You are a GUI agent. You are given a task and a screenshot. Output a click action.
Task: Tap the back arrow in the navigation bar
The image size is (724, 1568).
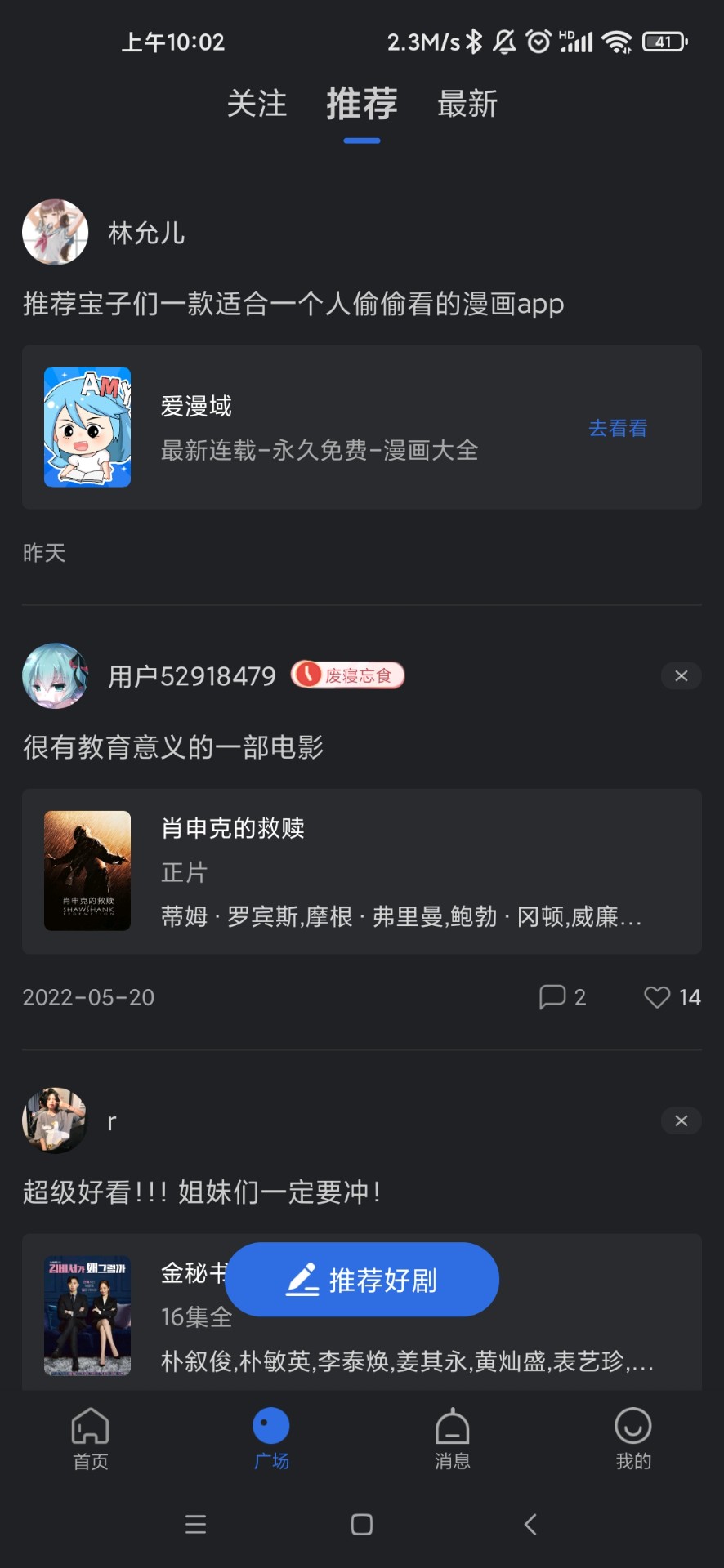[530, 1524]
